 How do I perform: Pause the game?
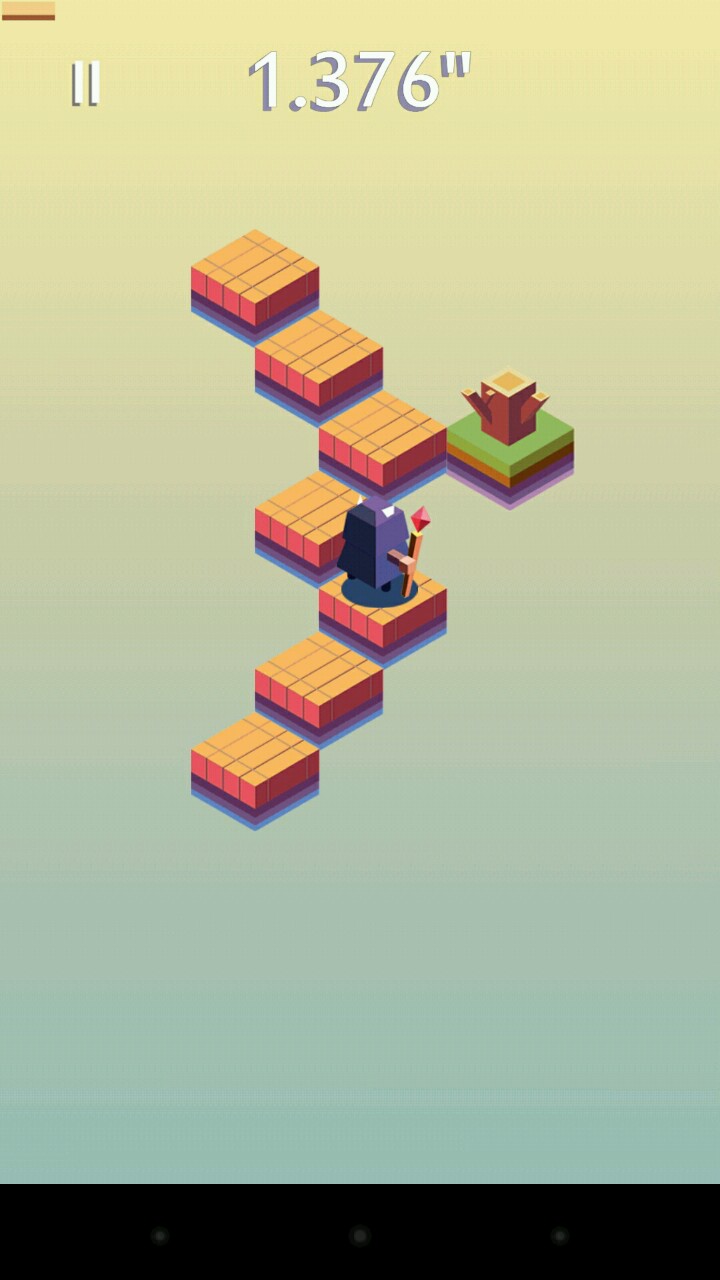86,83
